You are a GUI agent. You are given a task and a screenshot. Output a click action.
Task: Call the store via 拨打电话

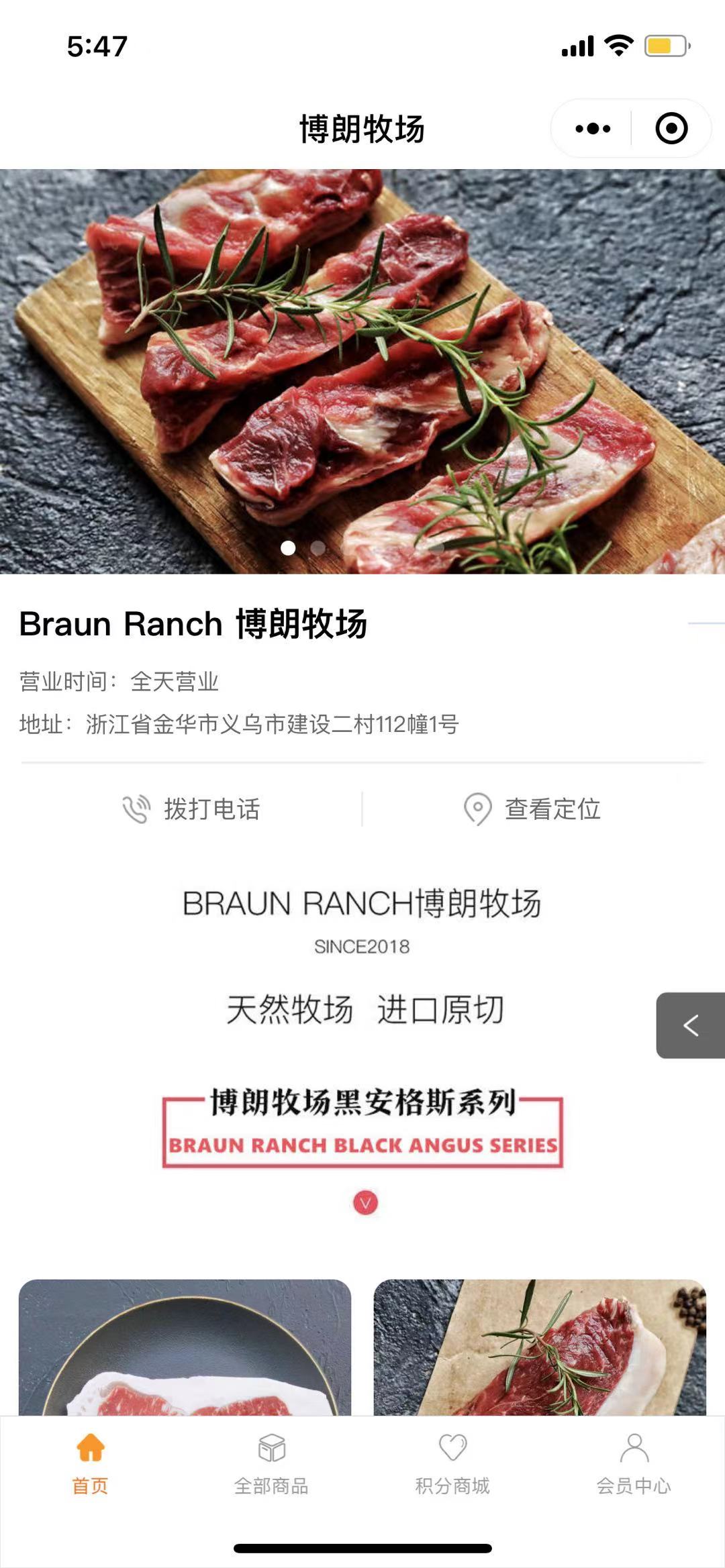click(192, 809)
